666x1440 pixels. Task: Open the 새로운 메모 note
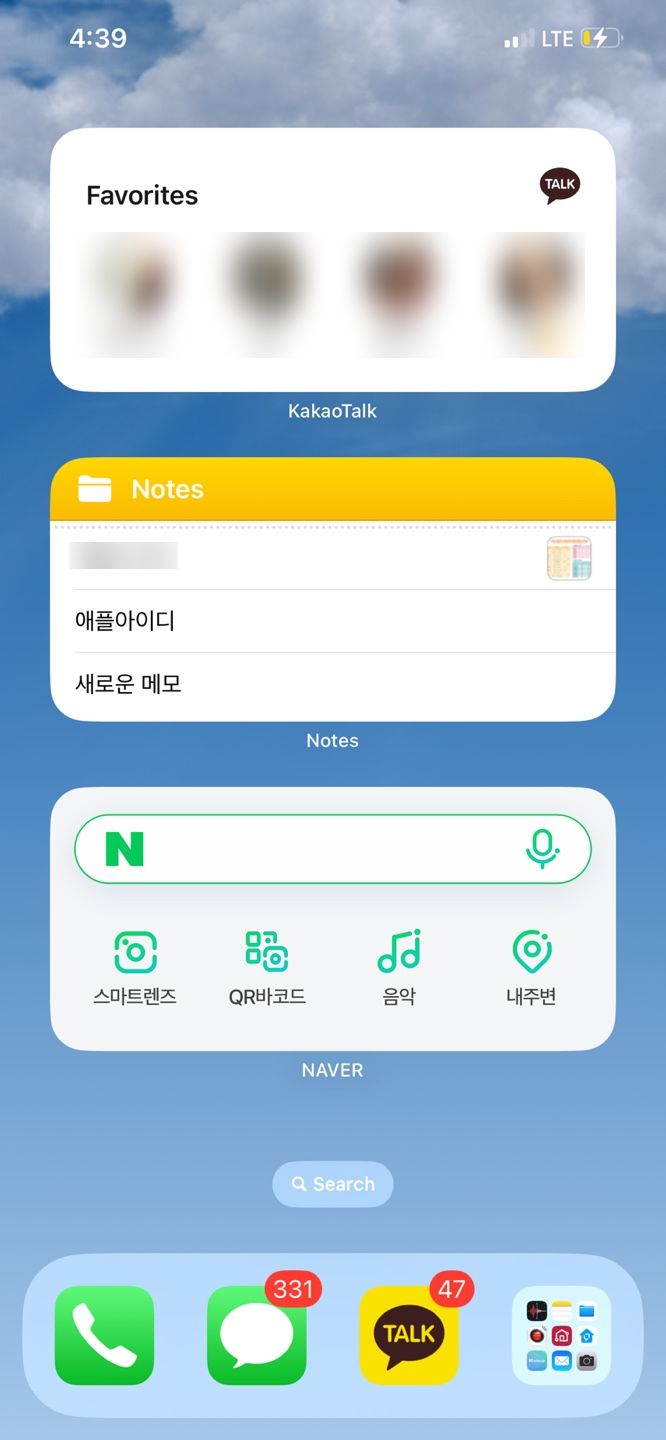click(332, 685)
